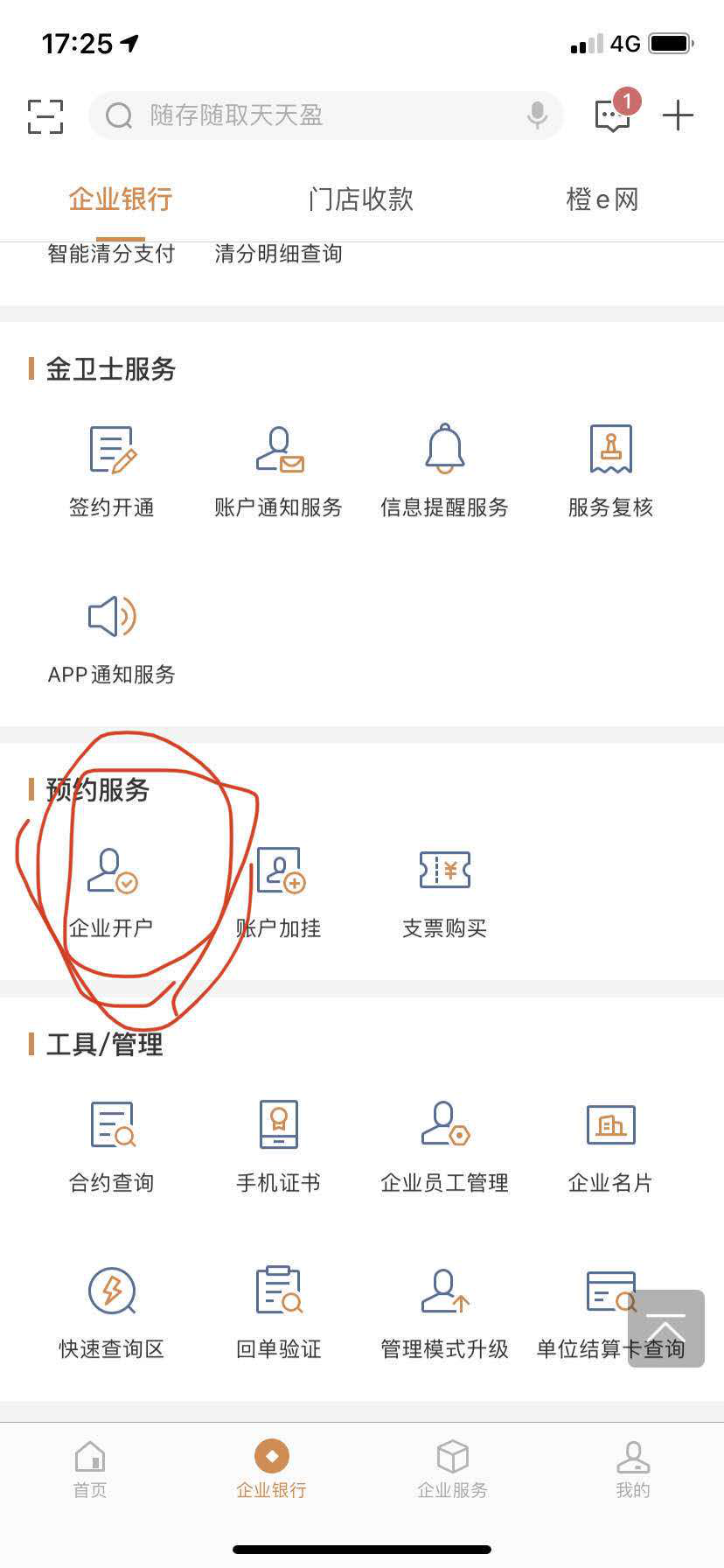Switch to the 门店收款 top tab
Screen dimensions: 724x1568
pyautogui.click(x=361, y=199)
